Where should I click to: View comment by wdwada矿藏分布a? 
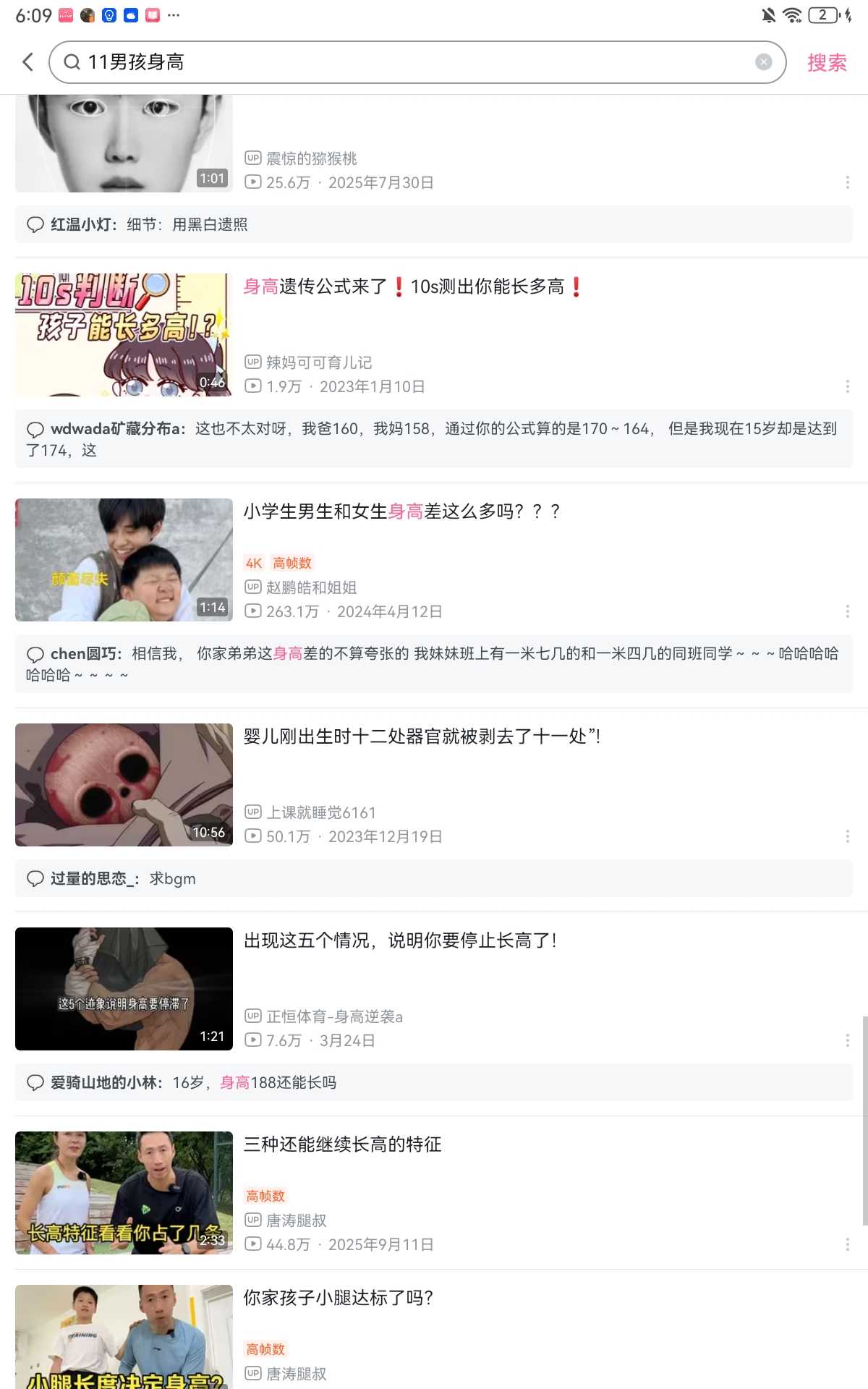(x=433, y=439)
